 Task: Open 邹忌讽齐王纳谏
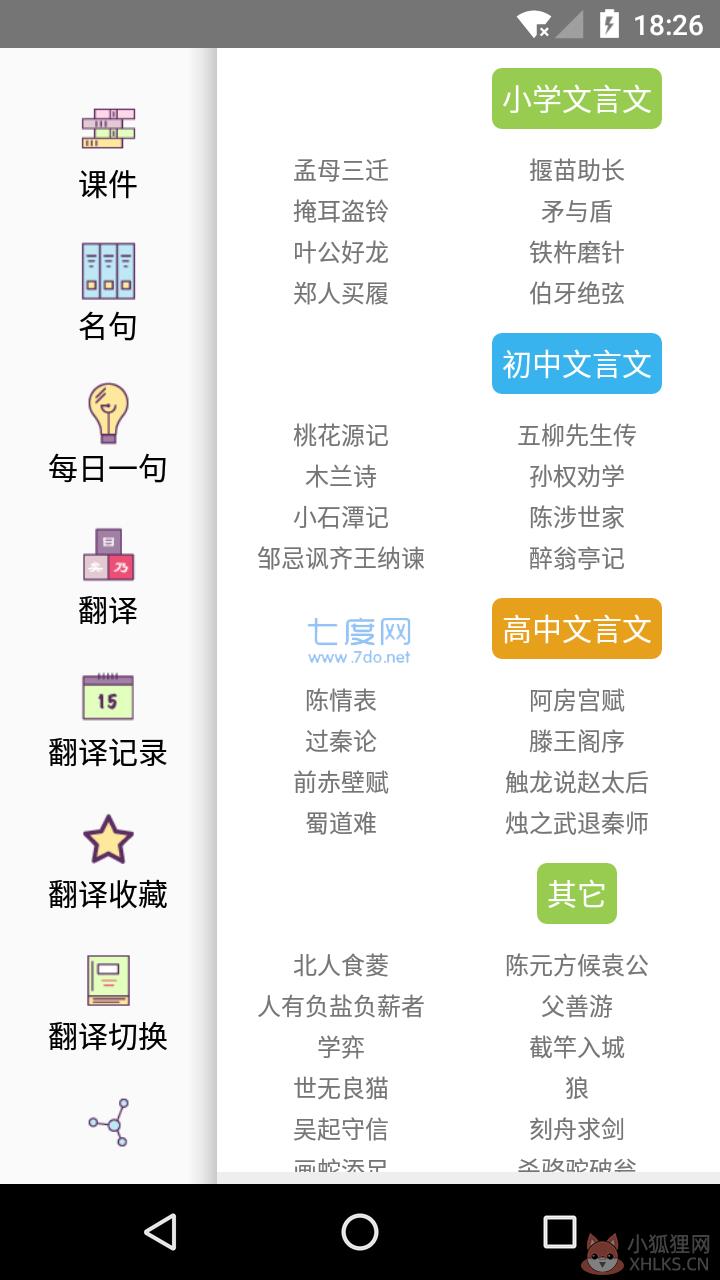point(341,558)
